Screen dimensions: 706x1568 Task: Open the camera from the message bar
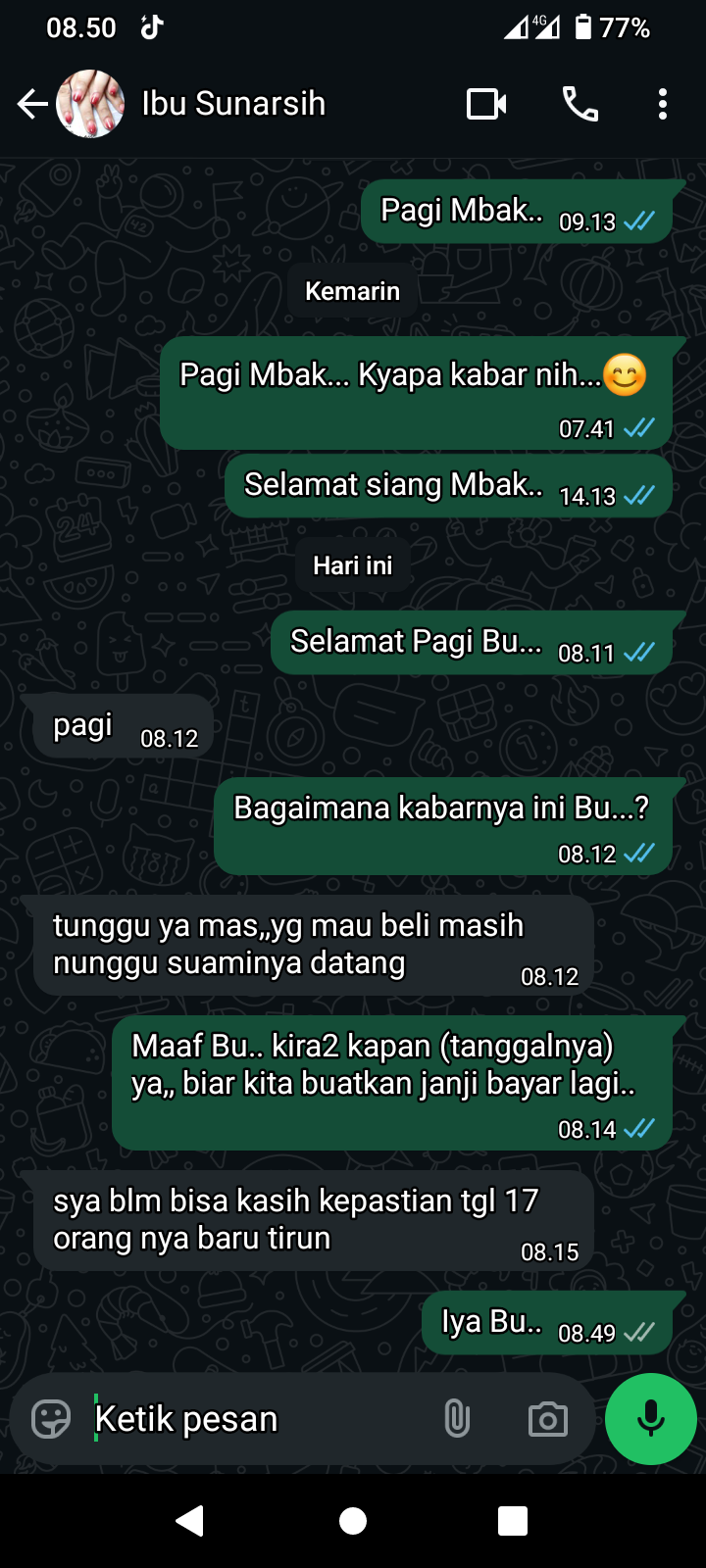click(x=547, y=1419)
